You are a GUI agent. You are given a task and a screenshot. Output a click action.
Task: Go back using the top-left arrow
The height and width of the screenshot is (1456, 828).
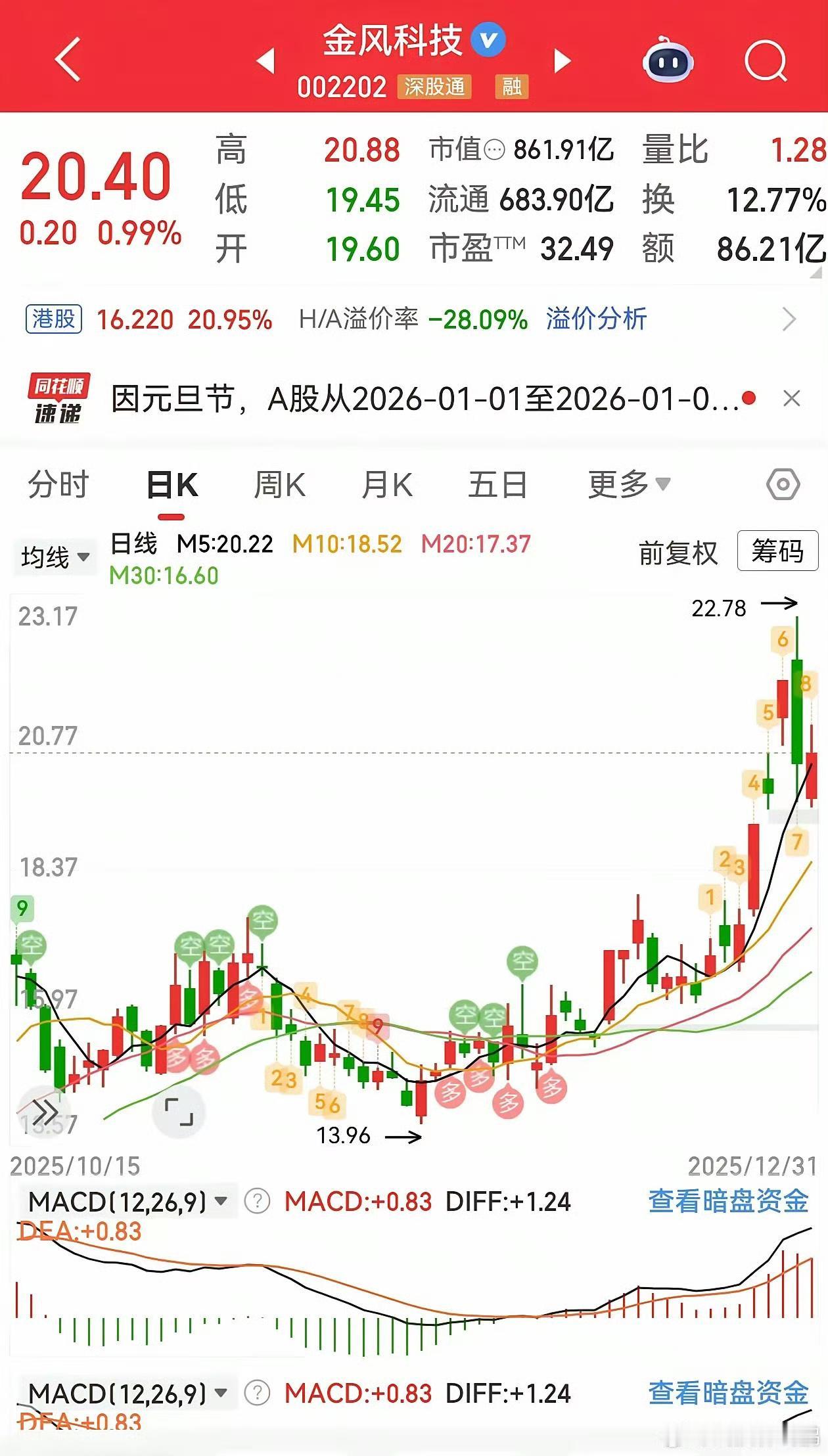67,59
